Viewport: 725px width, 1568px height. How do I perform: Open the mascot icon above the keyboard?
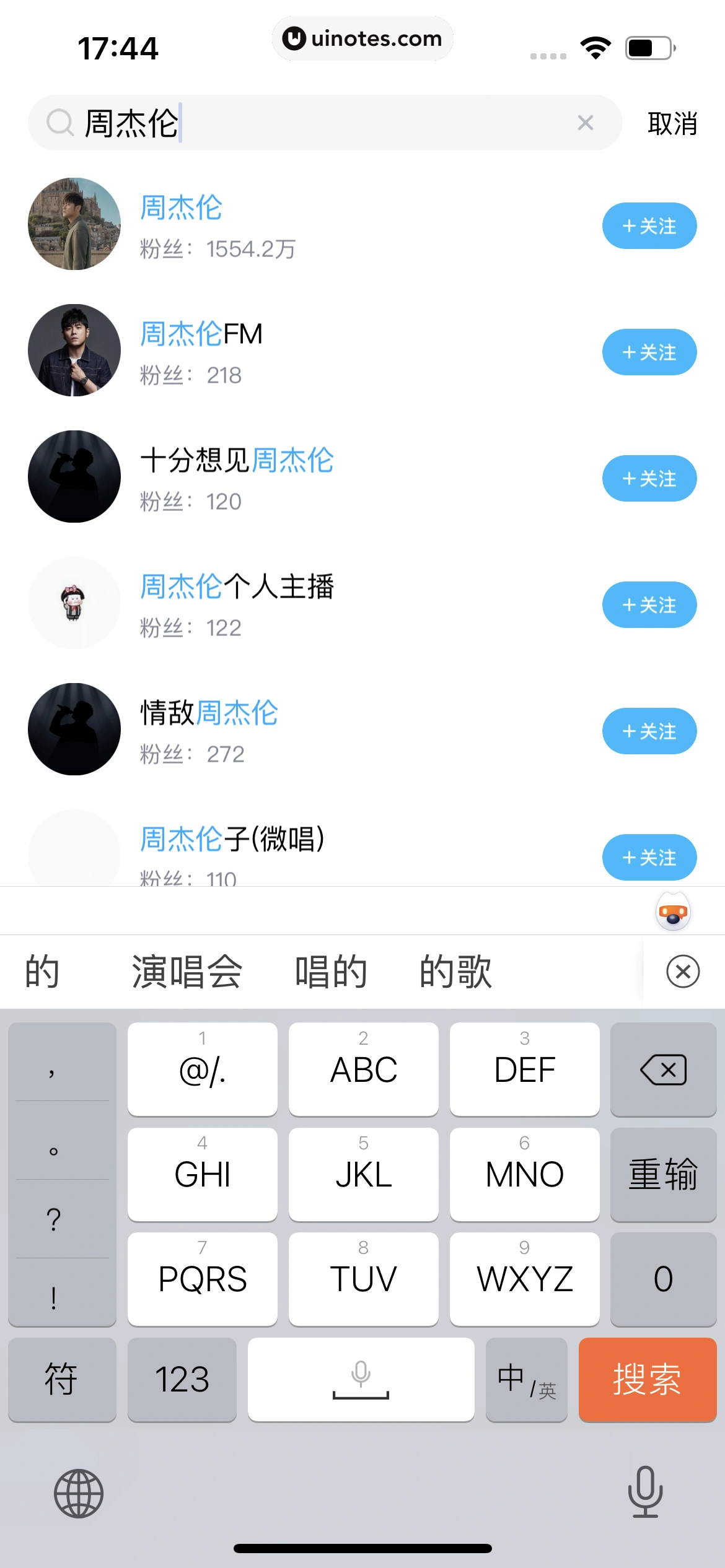(x=673, y=912)
